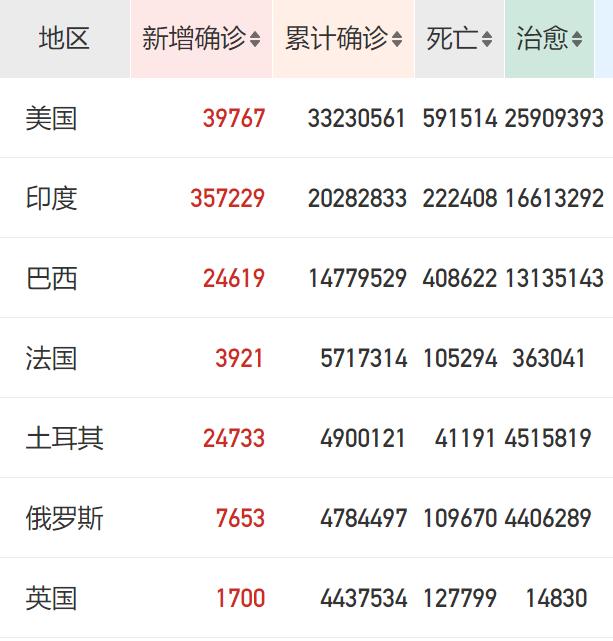The width and height of the screenshot is (613, 641).
Task: Sort the table by 死亡
Action: click(487, 39)
